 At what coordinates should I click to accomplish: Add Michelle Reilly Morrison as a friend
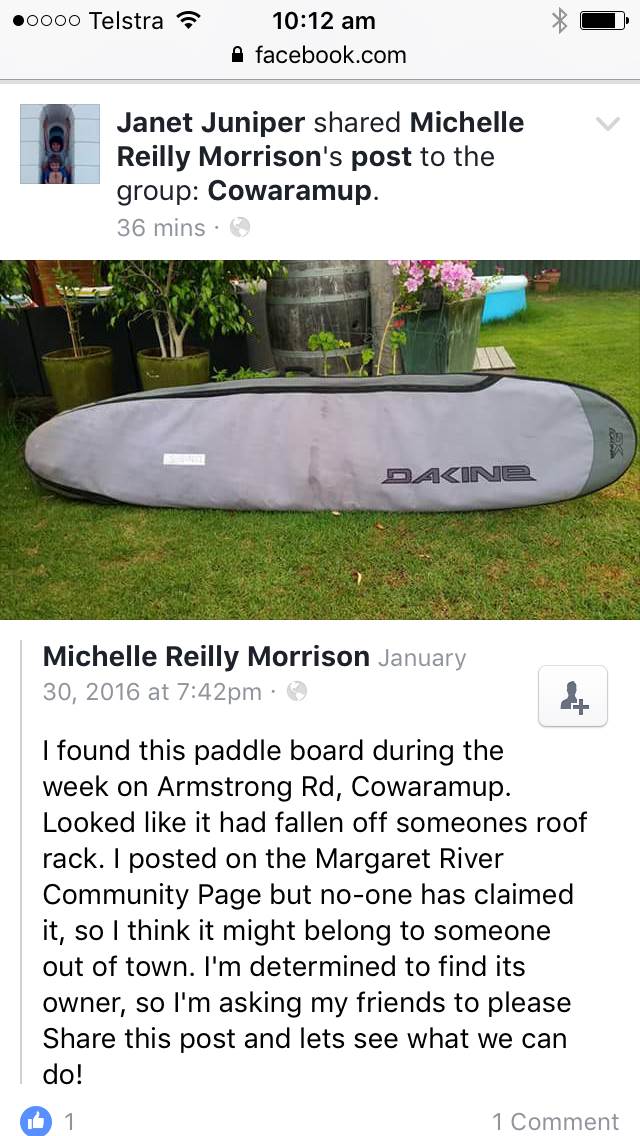(572, 696)
